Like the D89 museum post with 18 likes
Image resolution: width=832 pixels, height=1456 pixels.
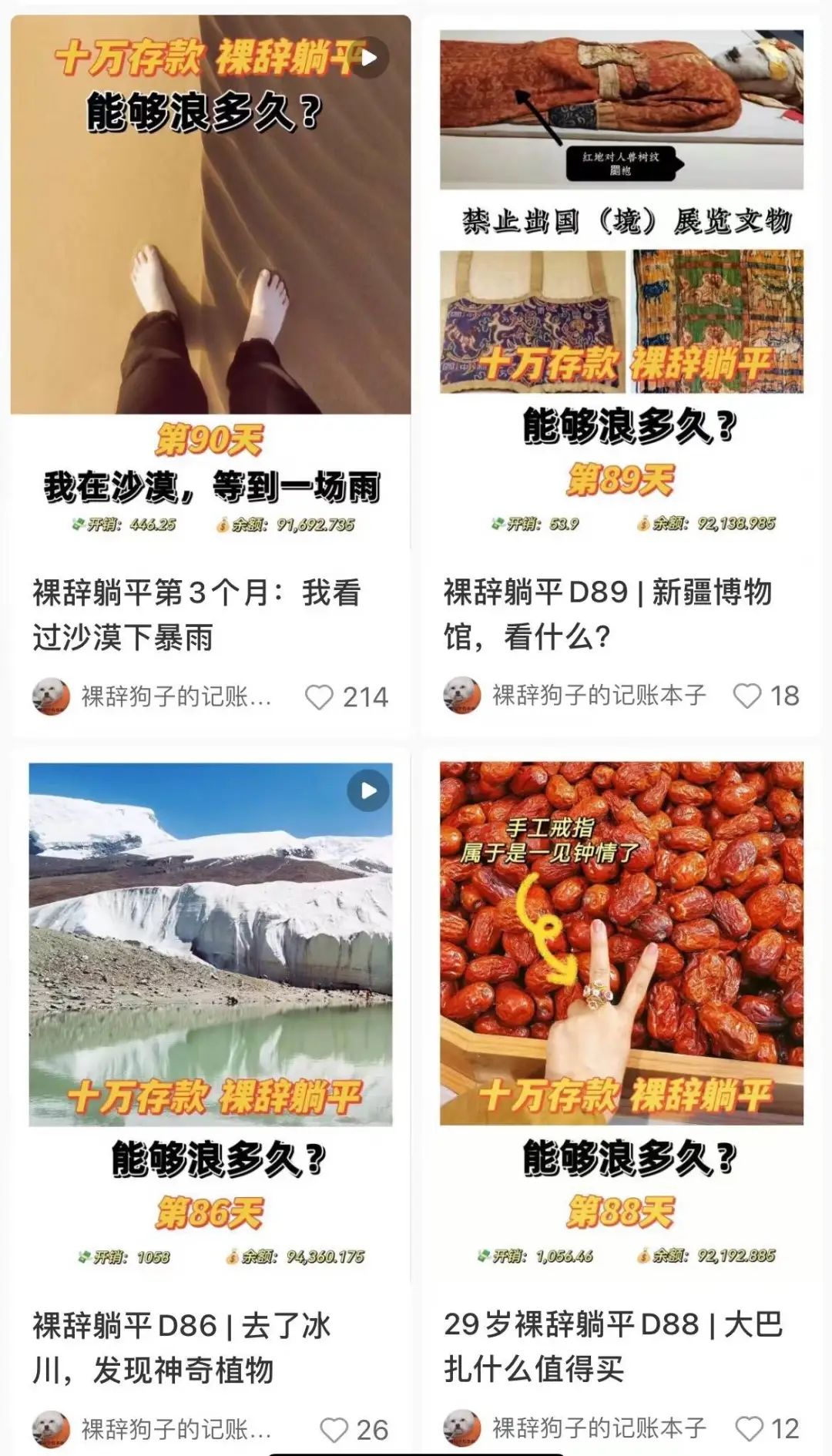tap(746, 696)
